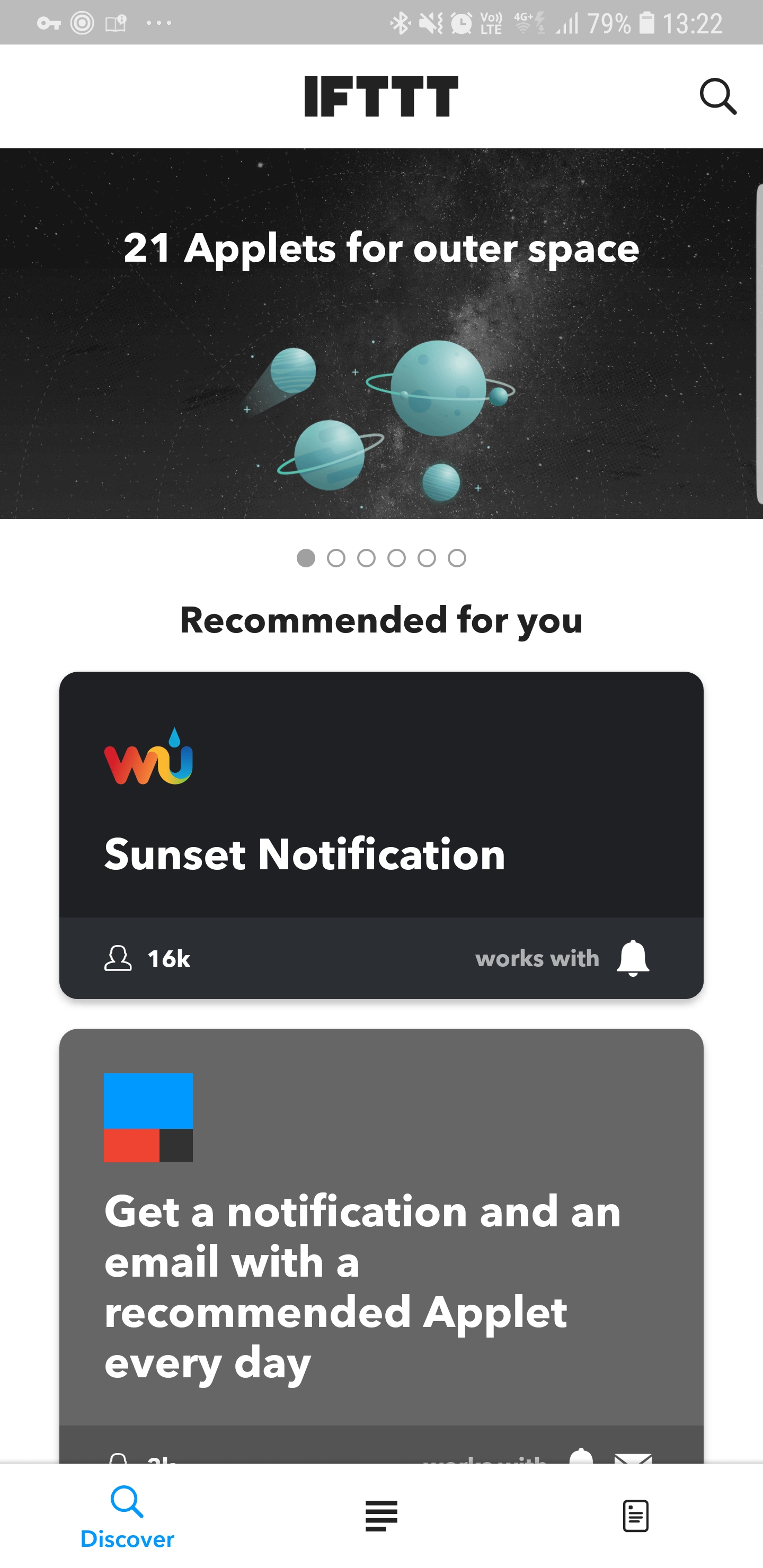
Task: Switch to the middle text-lines tab
Action: click(381, 1516)
